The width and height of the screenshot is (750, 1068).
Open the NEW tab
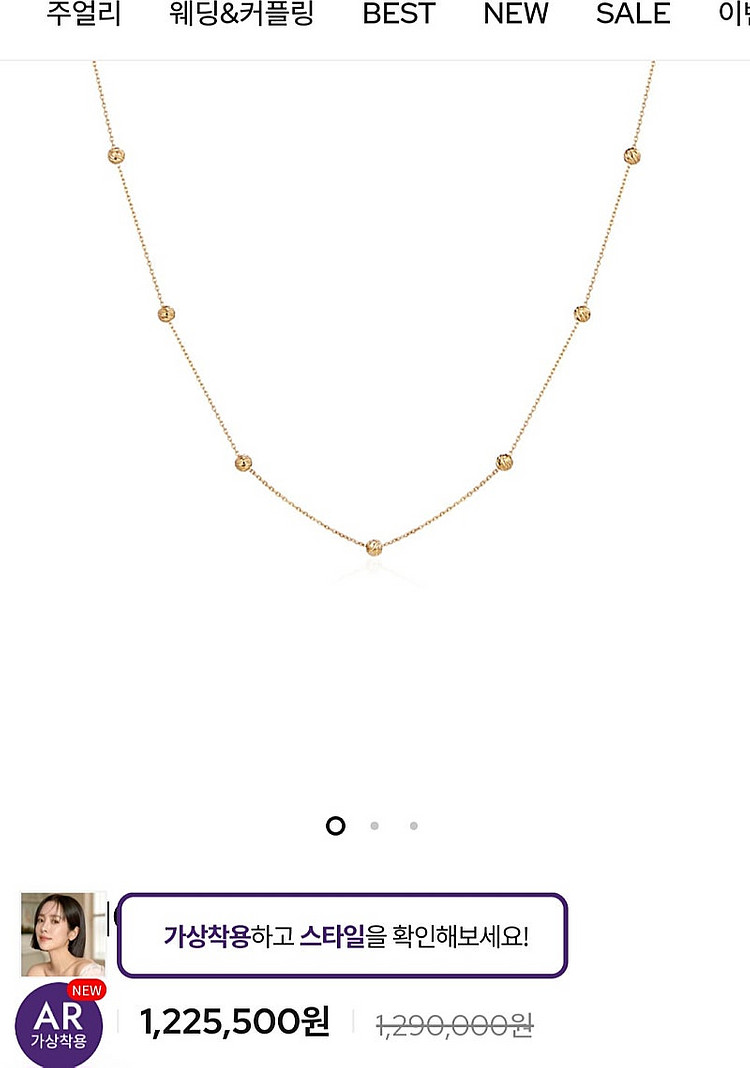point(516,15)
